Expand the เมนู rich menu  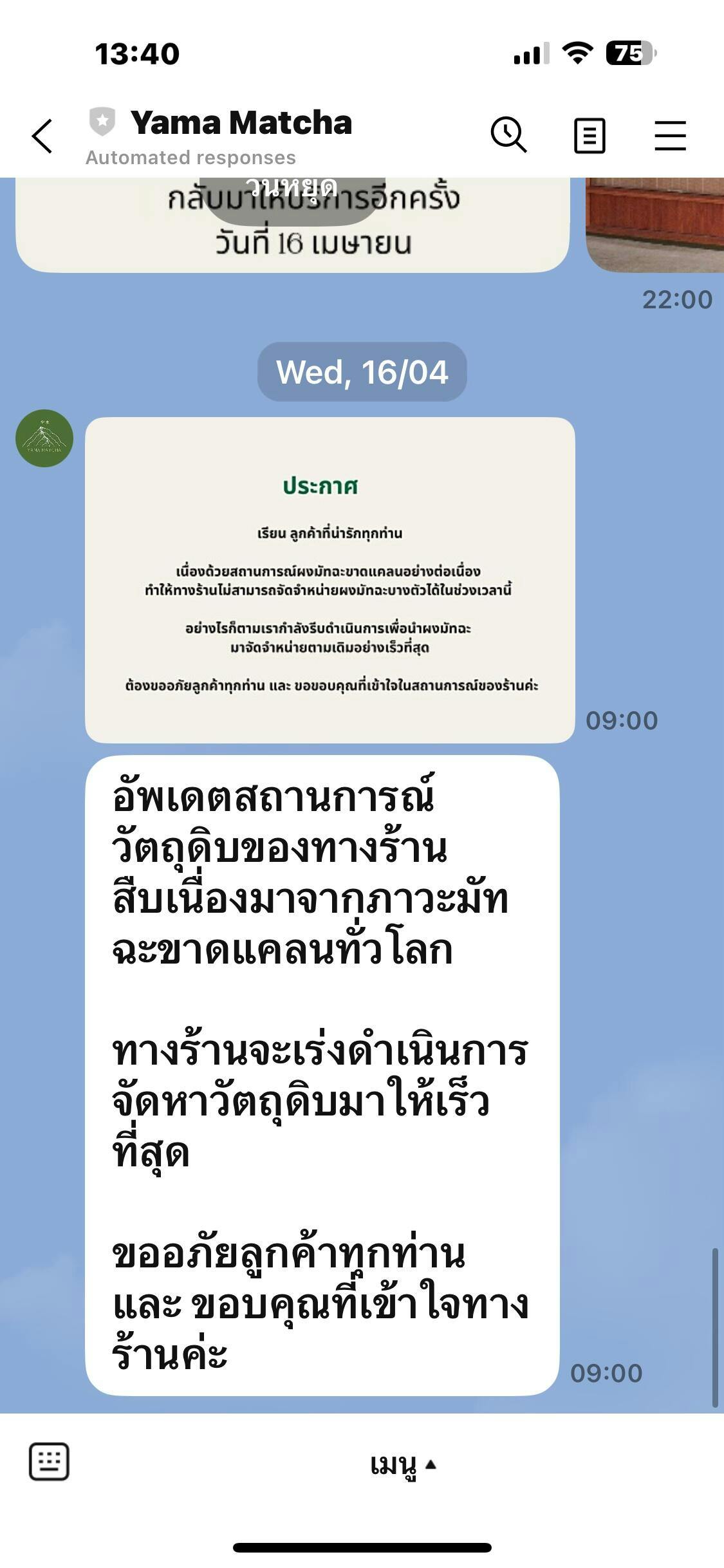(402, 1464)
